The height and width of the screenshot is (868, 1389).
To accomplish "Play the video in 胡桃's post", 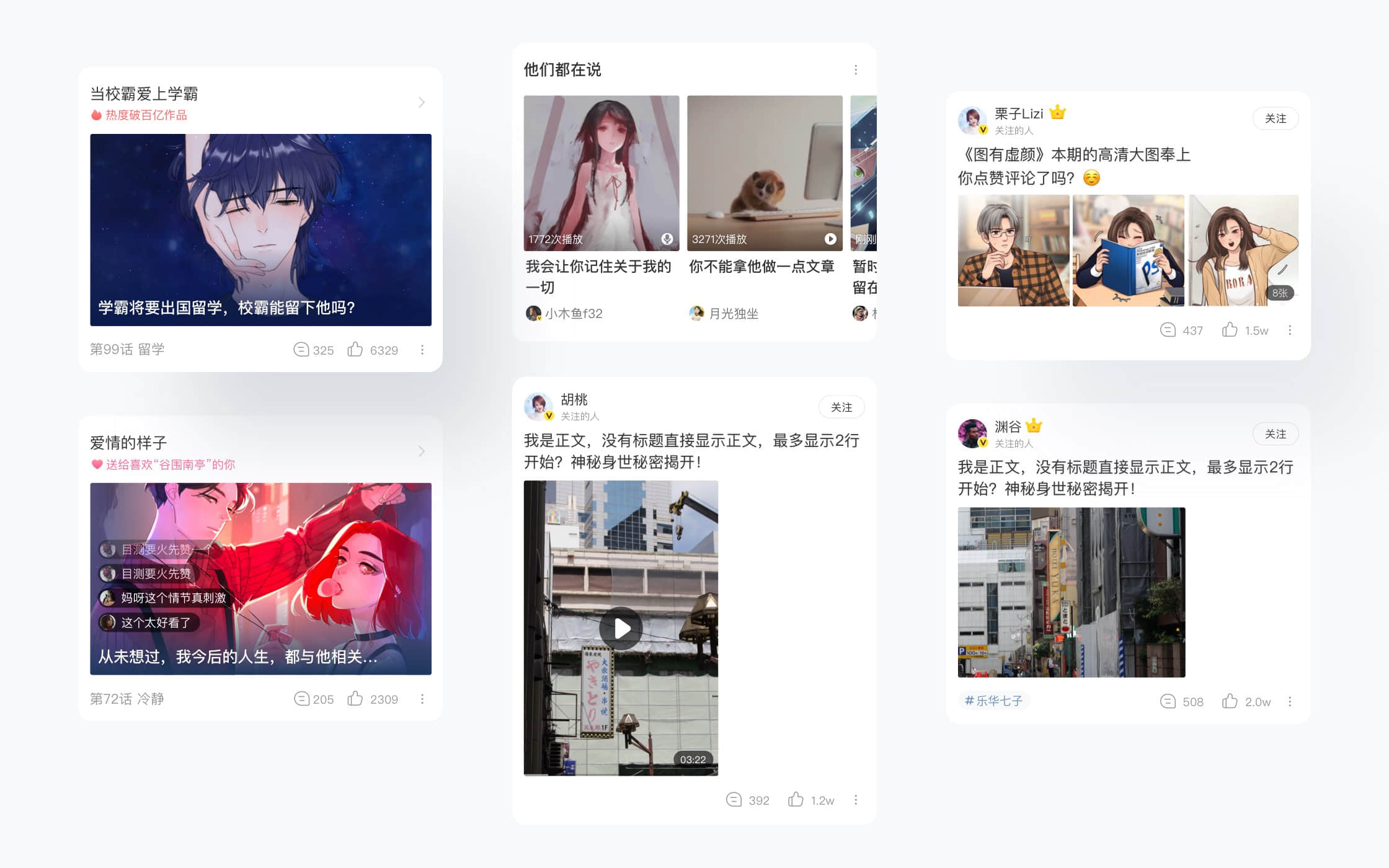I will 621,629.
